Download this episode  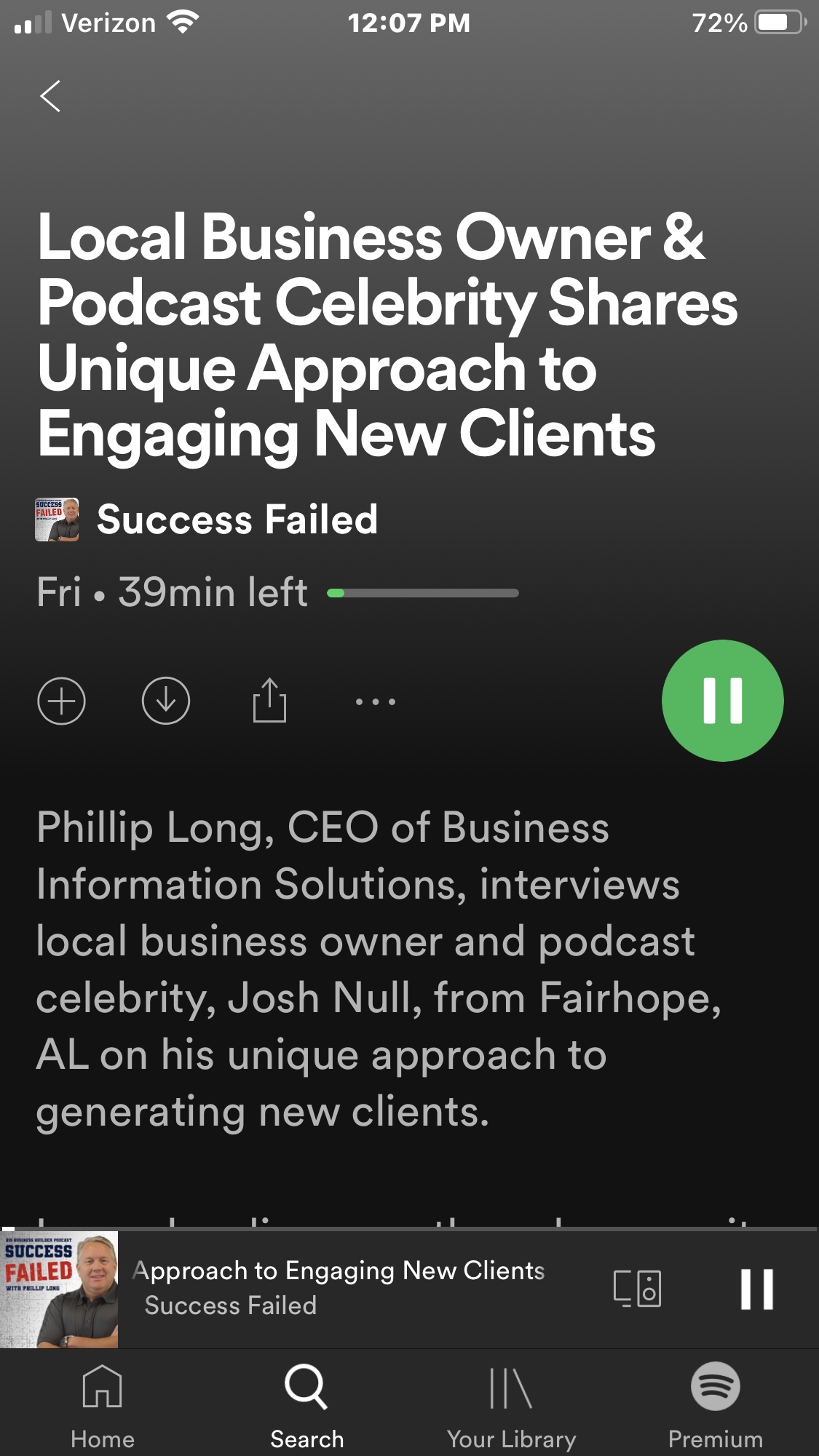click(x=166, y=701)
